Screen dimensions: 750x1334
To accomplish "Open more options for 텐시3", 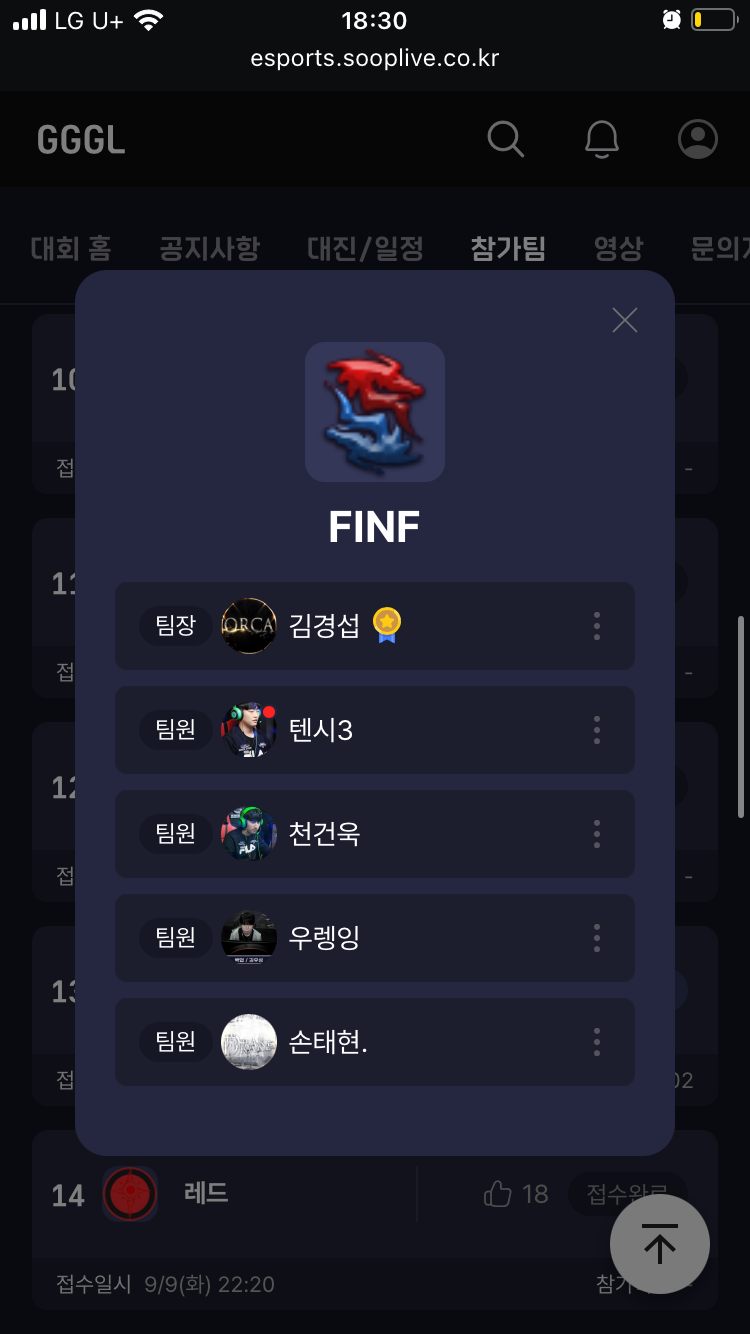I will [x=596, y=730].
